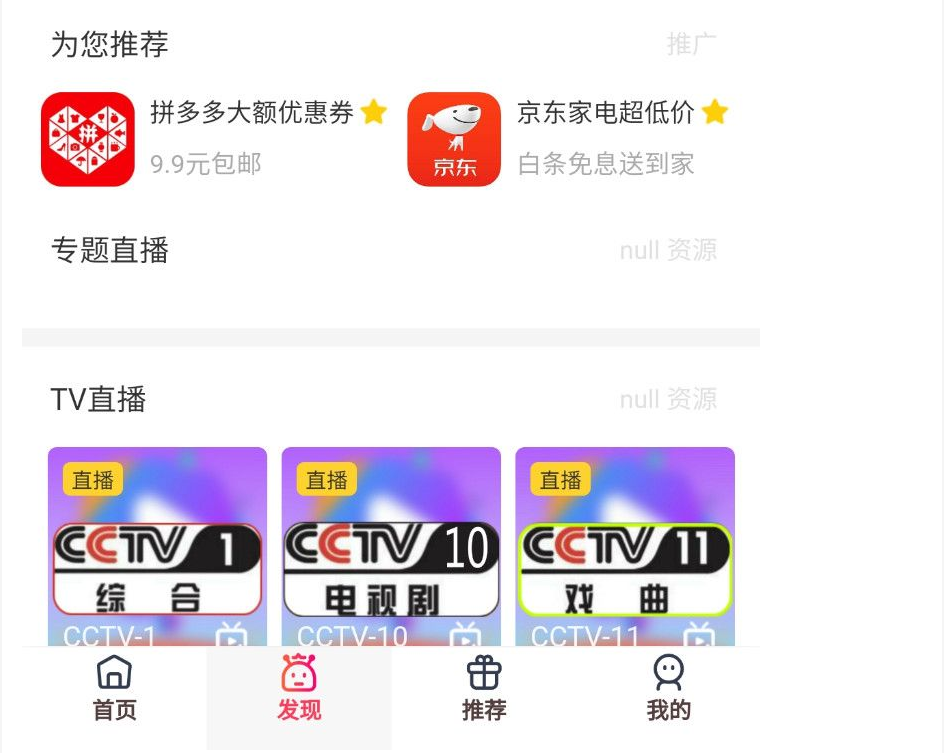This screenshot has height=753, width=944.
Task: Watch the CCTV-1 综合 live channel
Action: [157, 550]
